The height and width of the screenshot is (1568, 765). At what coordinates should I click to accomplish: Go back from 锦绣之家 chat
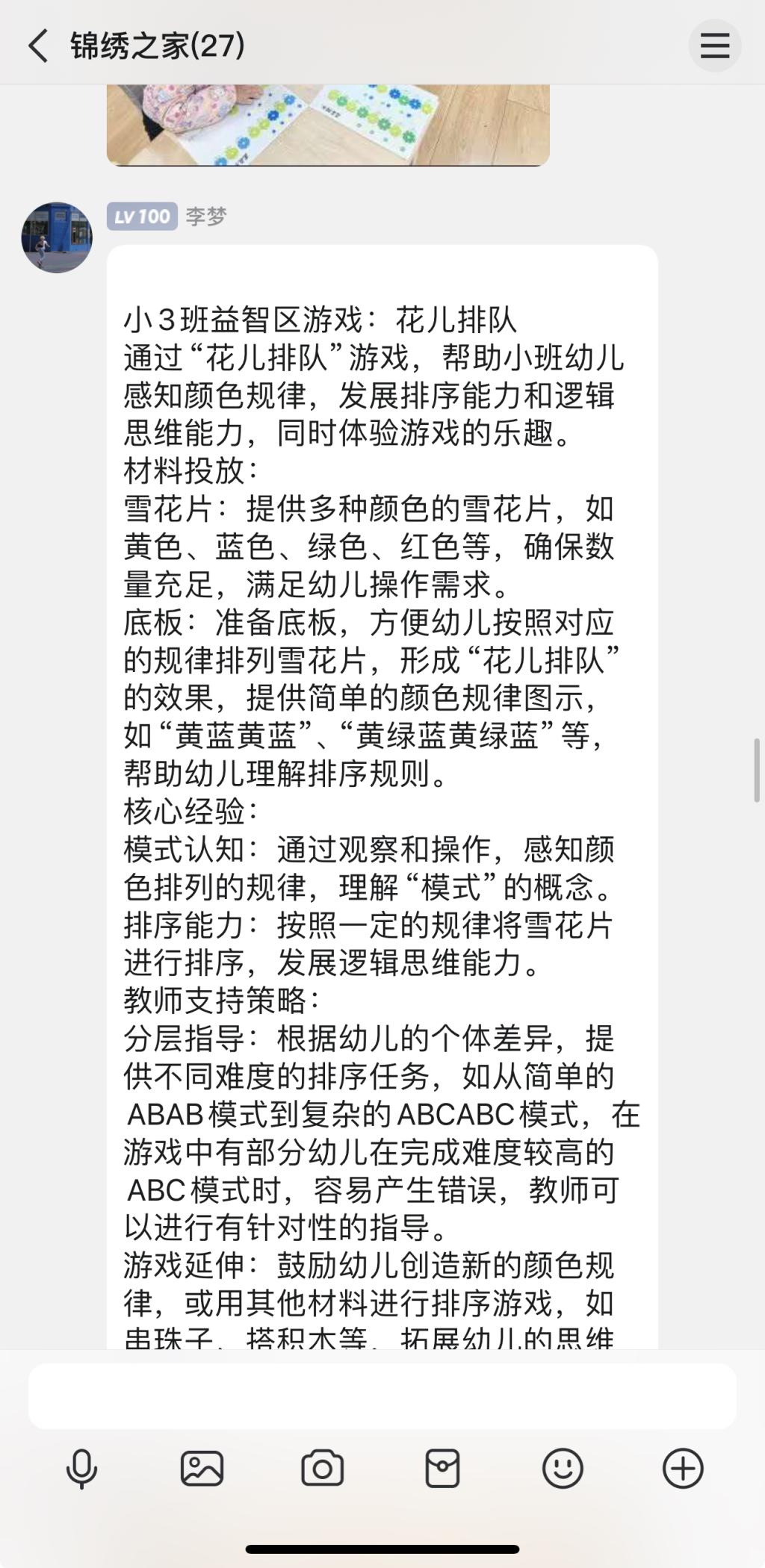point(39,46)
